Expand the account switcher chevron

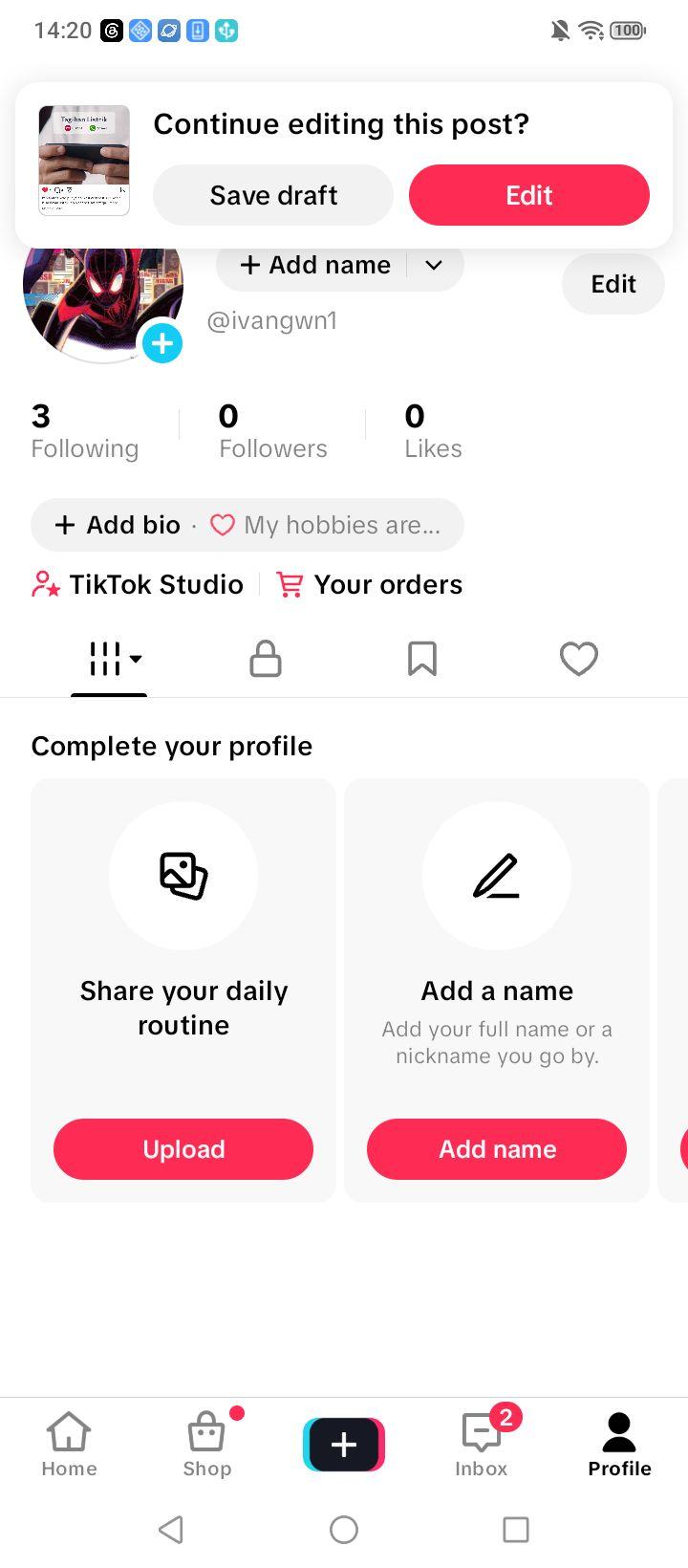434,265
